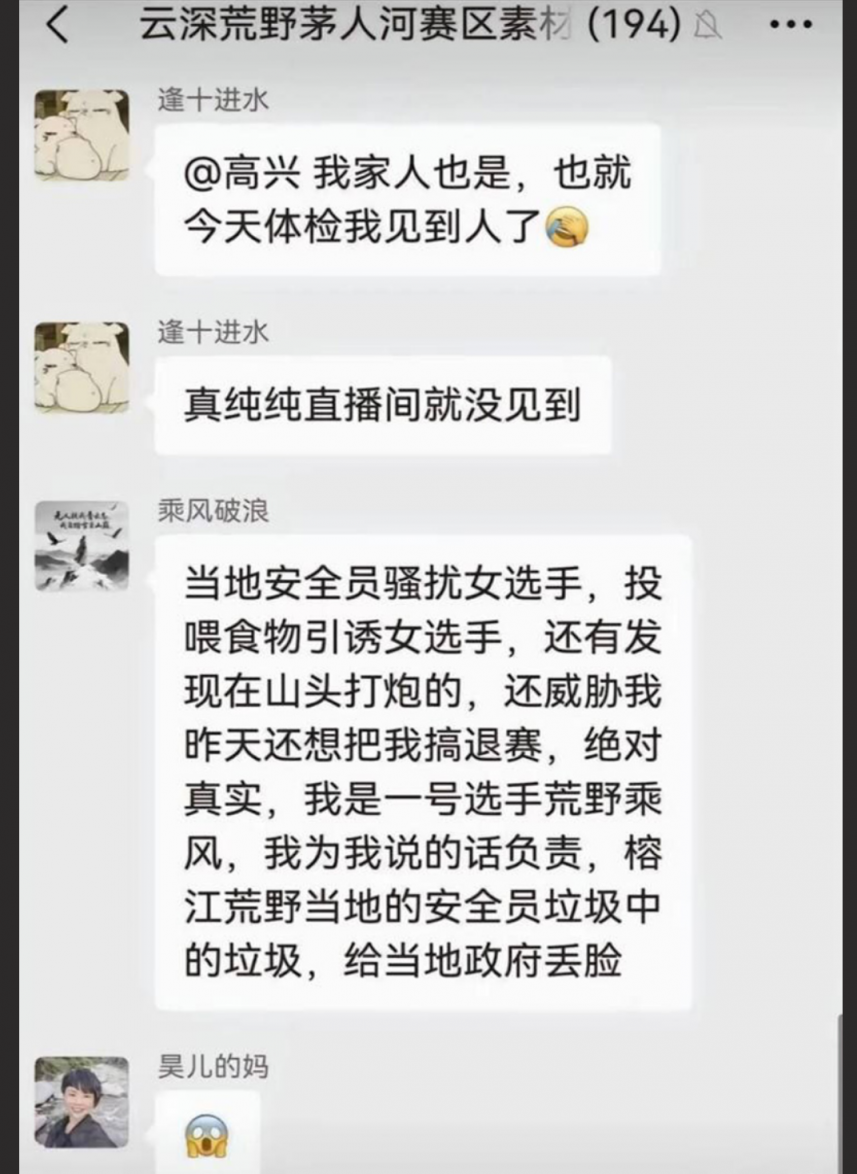View 逢十进水's avatar beside the @高兴 message
857x1174 pixels.
click(82, 135)
